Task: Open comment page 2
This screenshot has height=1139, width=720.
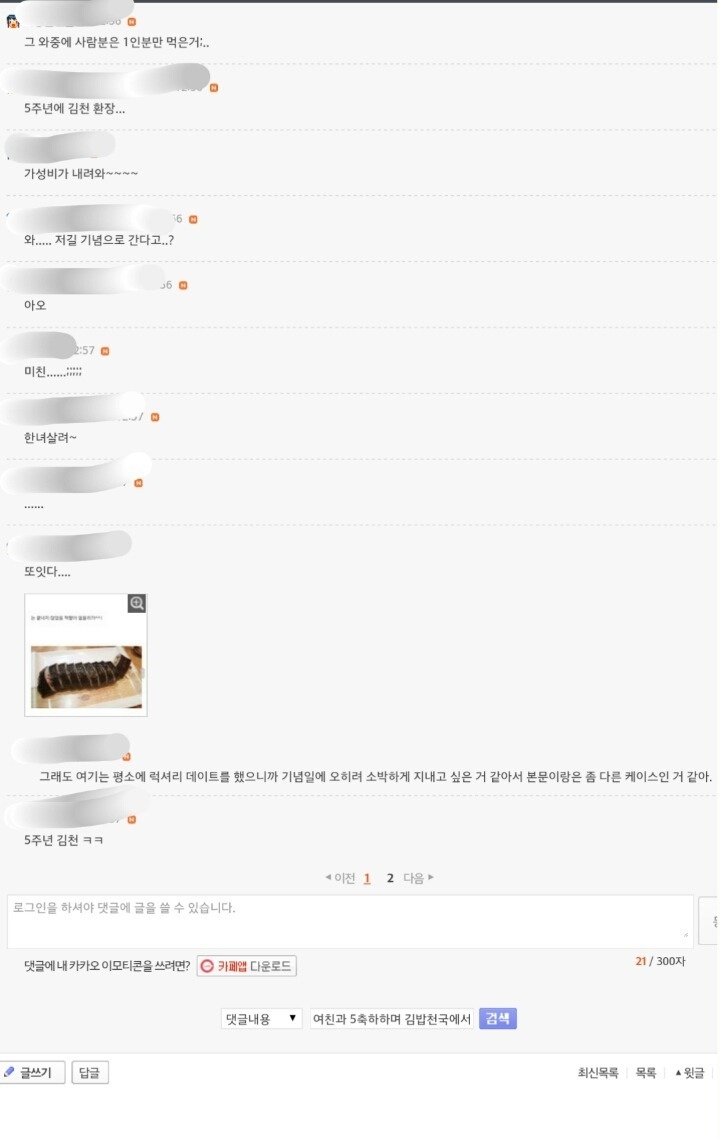Action: click(390, 878)
